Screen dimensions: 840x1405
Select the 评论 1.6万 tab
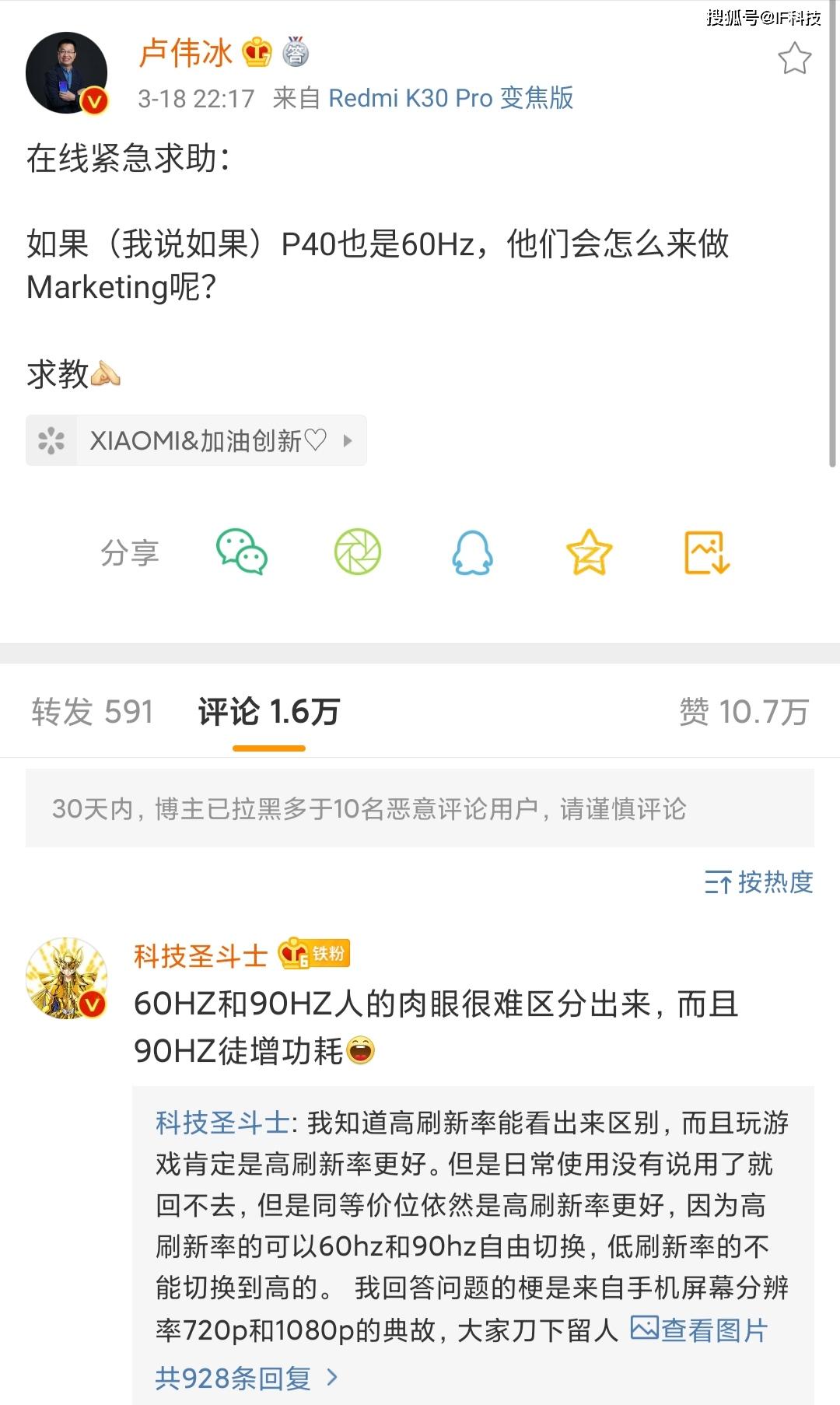(268, 712)
